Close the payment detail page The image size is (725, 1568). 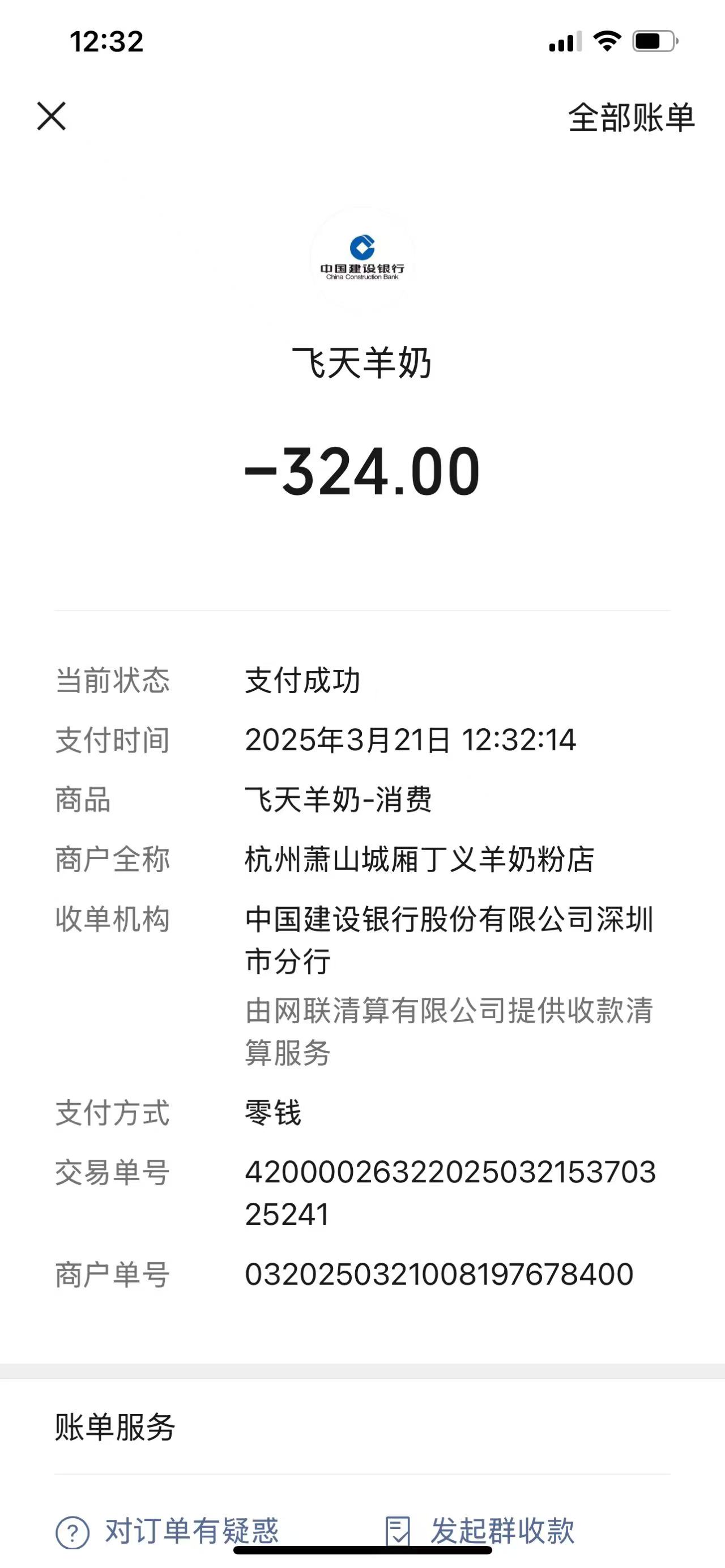[x=51, y=116]
